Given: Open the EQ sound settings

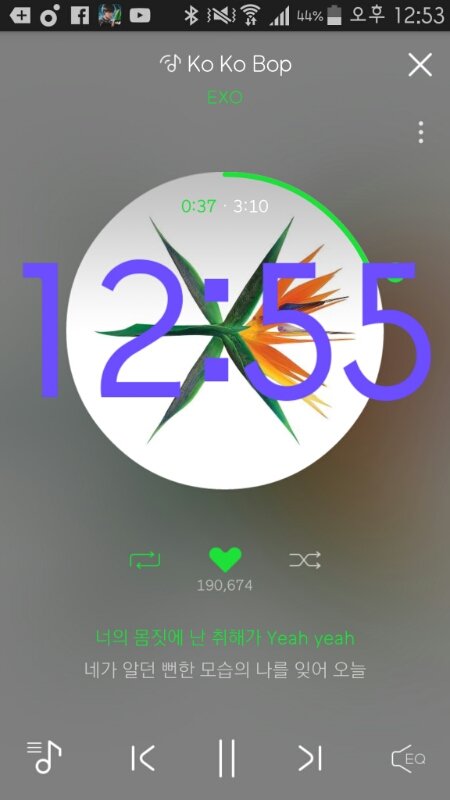Looking at the screenshot, I should pos(408,759).
